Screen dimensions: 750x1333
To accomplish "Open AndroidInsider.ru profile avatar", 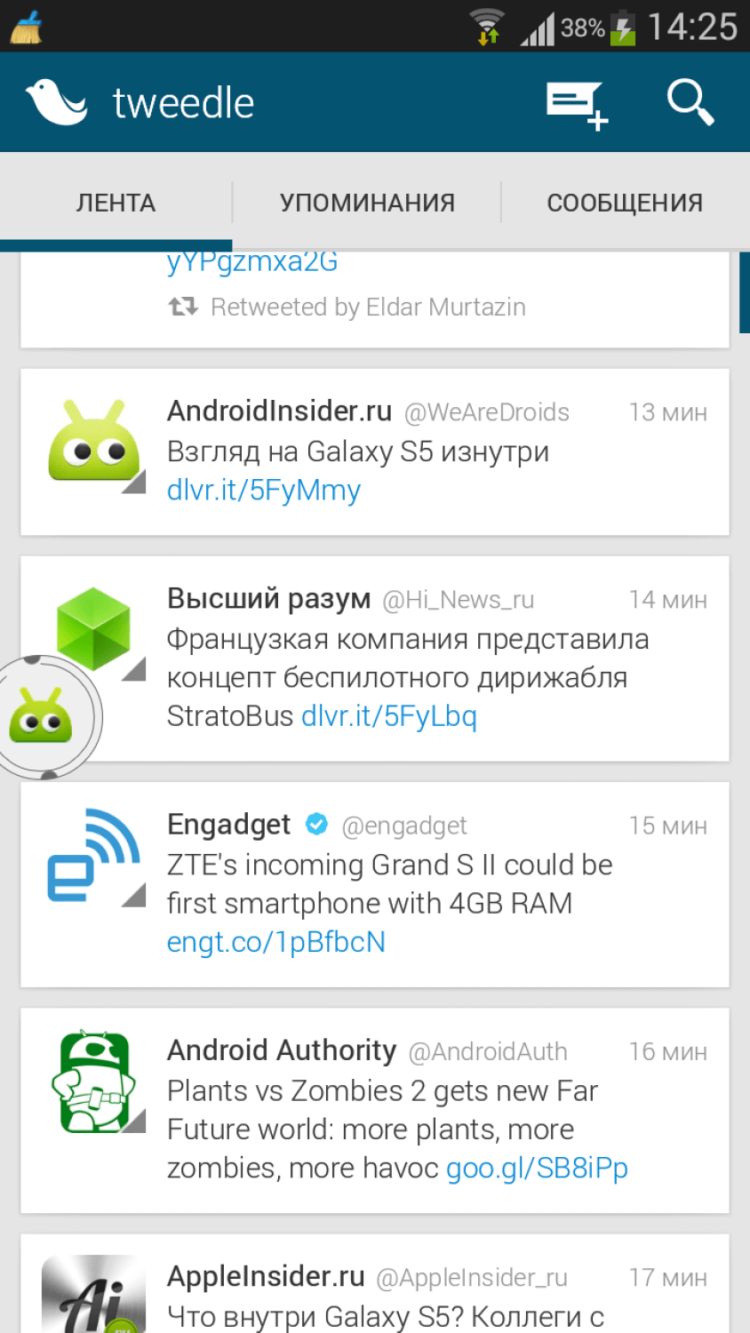I will point(95,442).
